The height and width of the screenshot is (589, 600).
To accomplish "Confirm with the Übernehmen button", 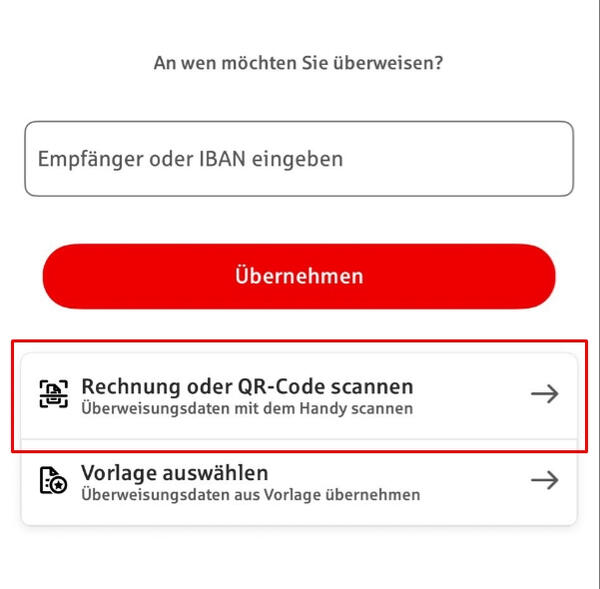I will pyautogui.click(x=299, y=276).
